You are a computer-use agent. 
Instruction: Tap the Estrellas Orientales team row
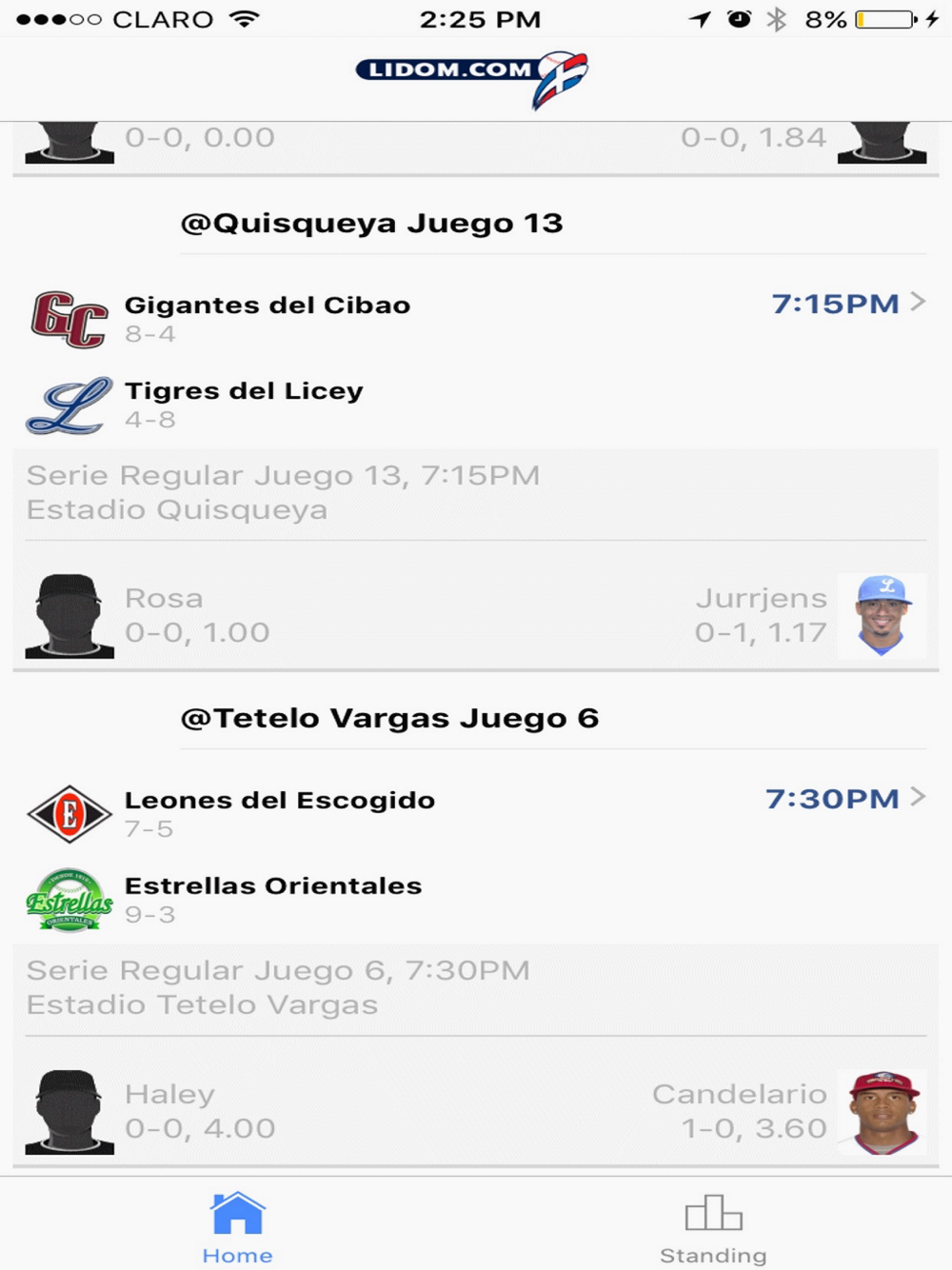272,899
